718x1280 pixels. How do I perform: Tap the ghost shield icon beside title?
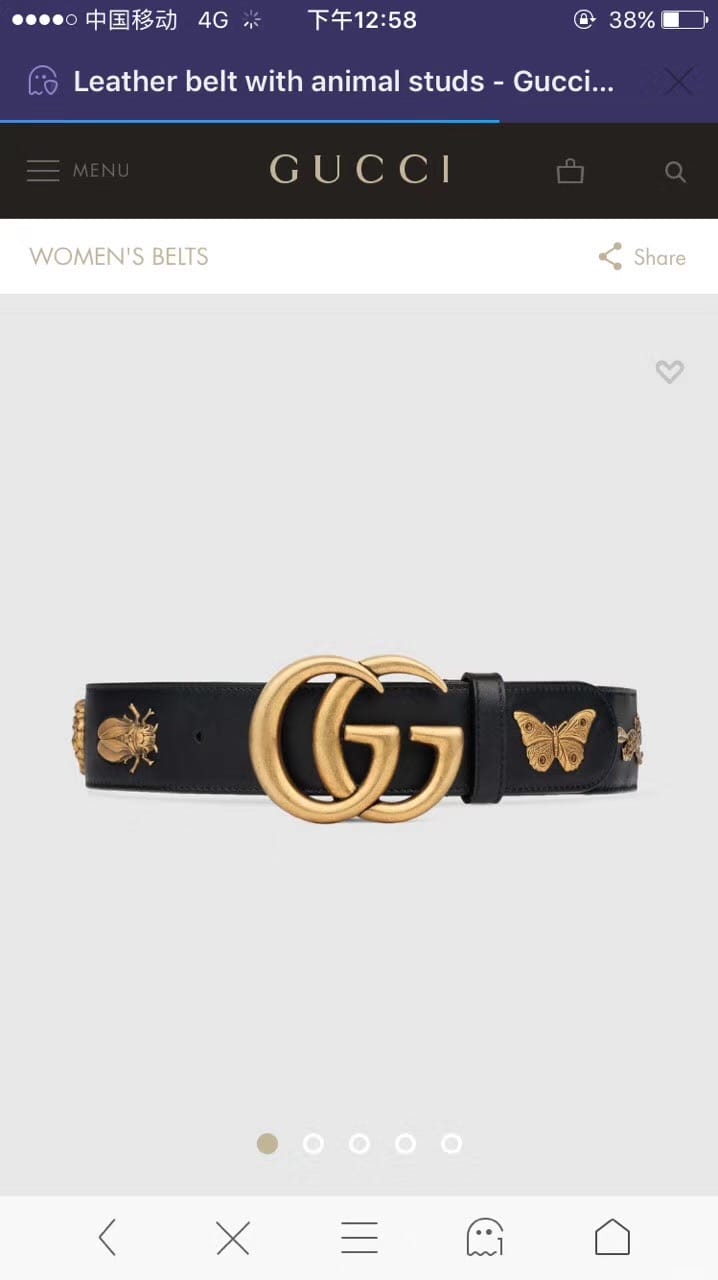coord(43,81)
